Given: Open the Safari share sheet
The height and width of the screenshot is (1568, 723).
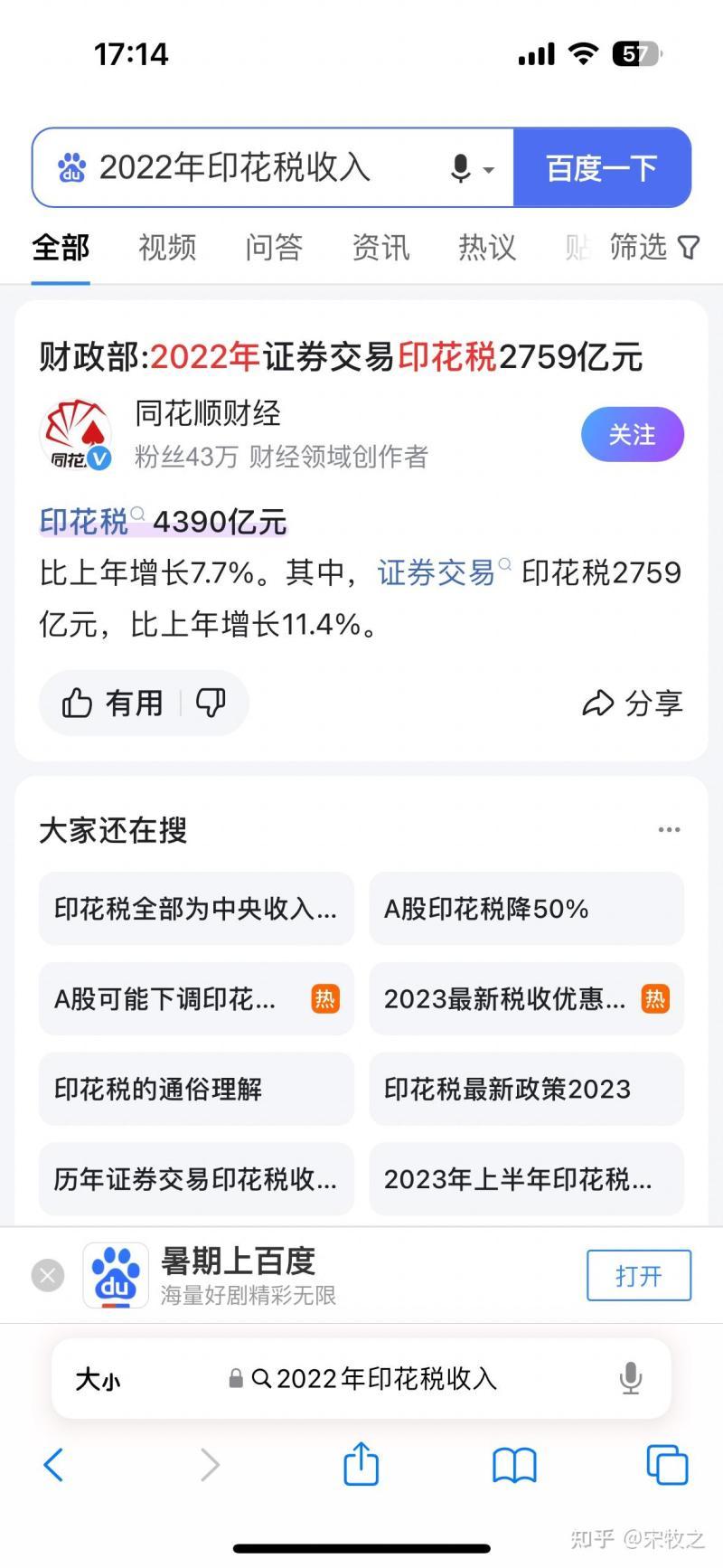Looking at the screenshot, I should coord(361,1464).
